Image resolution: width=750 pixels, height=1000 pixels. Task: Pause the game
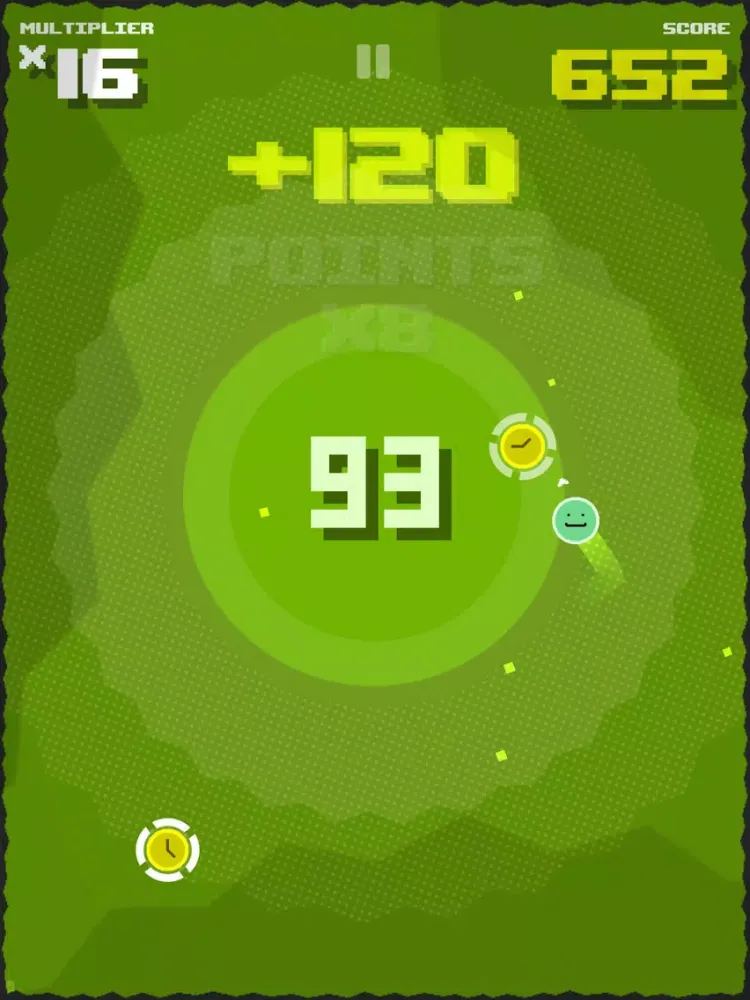tap(373, 62)
